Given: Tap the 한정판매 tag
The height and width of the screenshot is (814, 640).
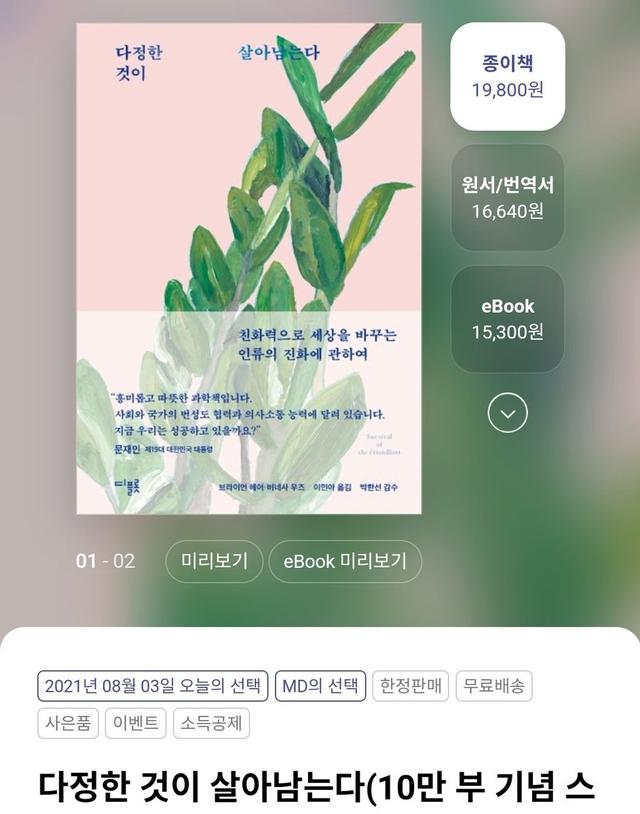Looking at the screenshot, I should click(x=412, y=686).
